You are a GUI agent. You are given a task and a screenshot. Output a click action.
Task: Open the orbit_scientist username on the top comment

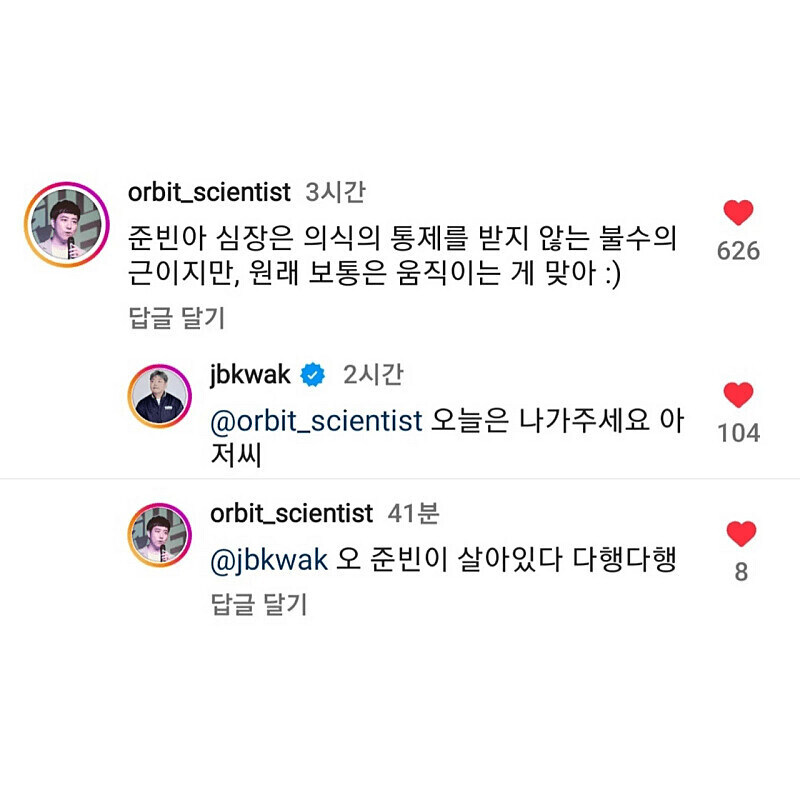(x=209, y=192)
